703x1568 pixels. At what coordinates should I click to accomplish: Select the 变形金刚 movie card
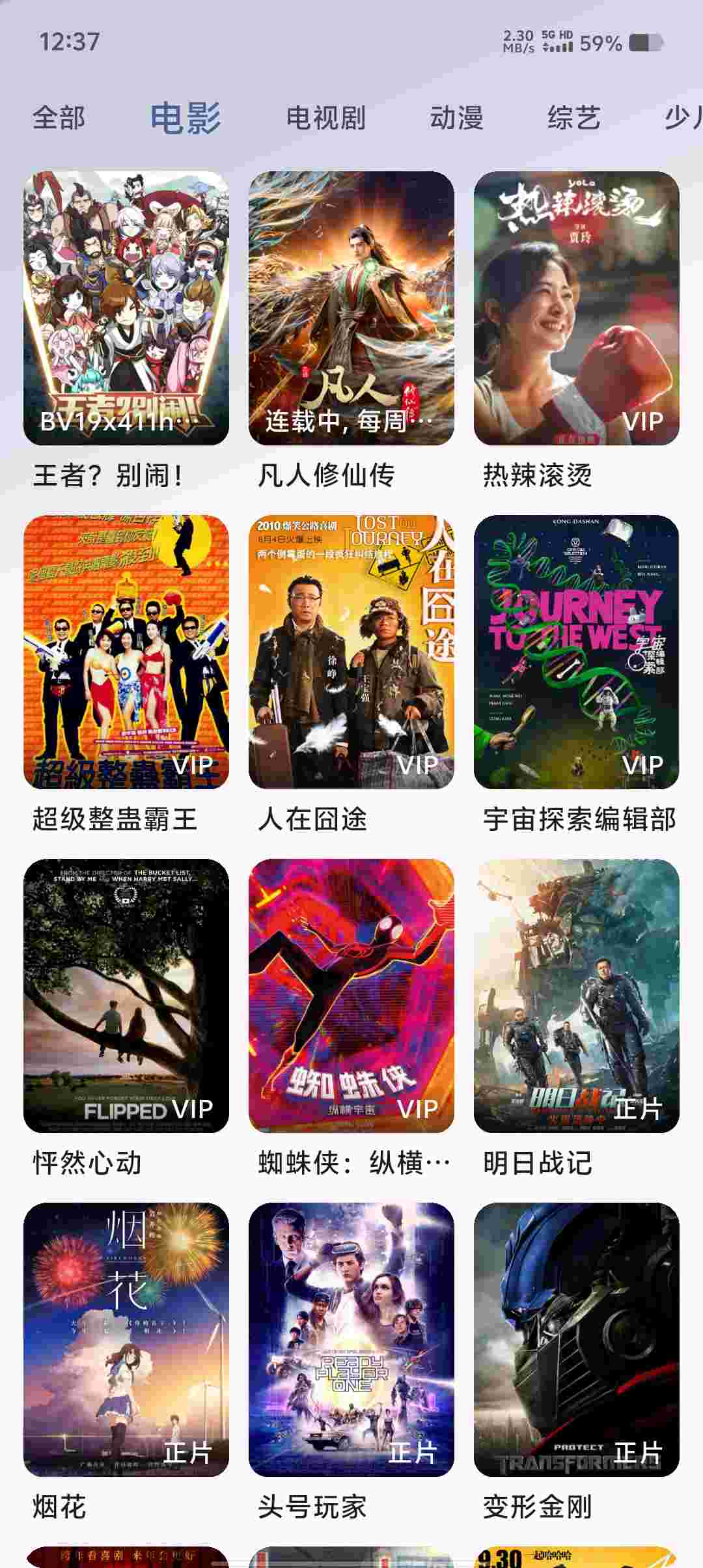point(577,1339)
